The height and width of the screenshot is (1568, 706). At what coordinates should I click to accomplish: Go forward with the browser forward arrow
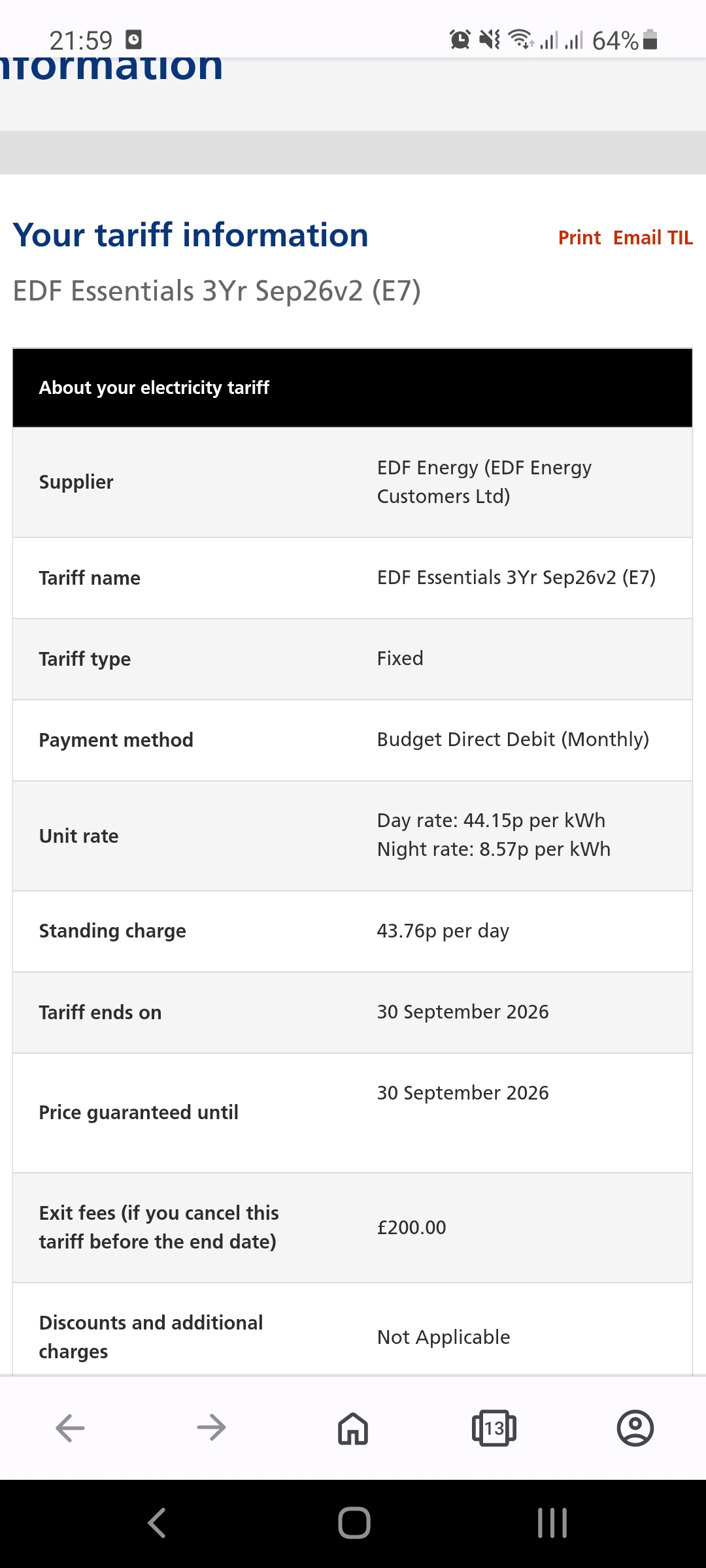[x=211, y=1428]
